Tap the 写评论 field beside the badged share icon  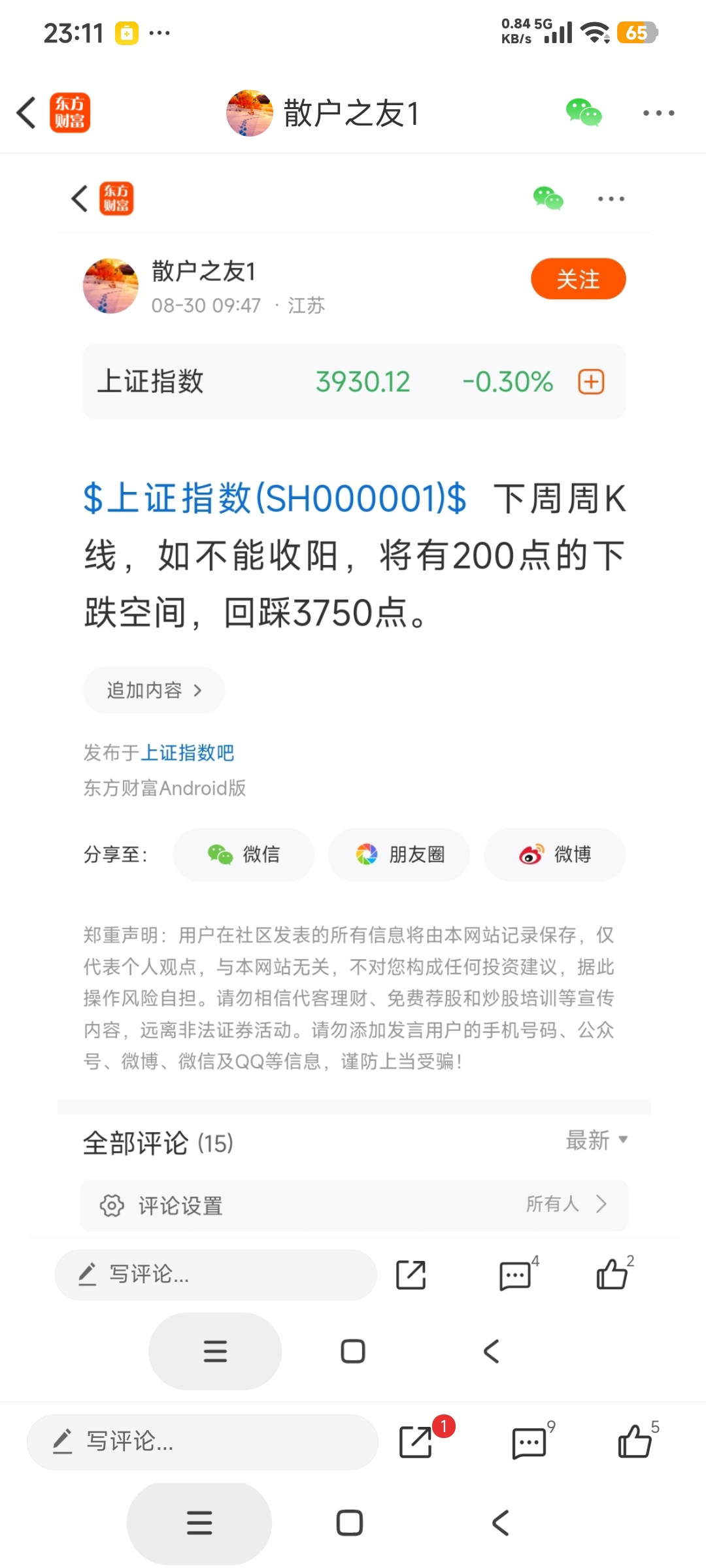point(203,1442)
